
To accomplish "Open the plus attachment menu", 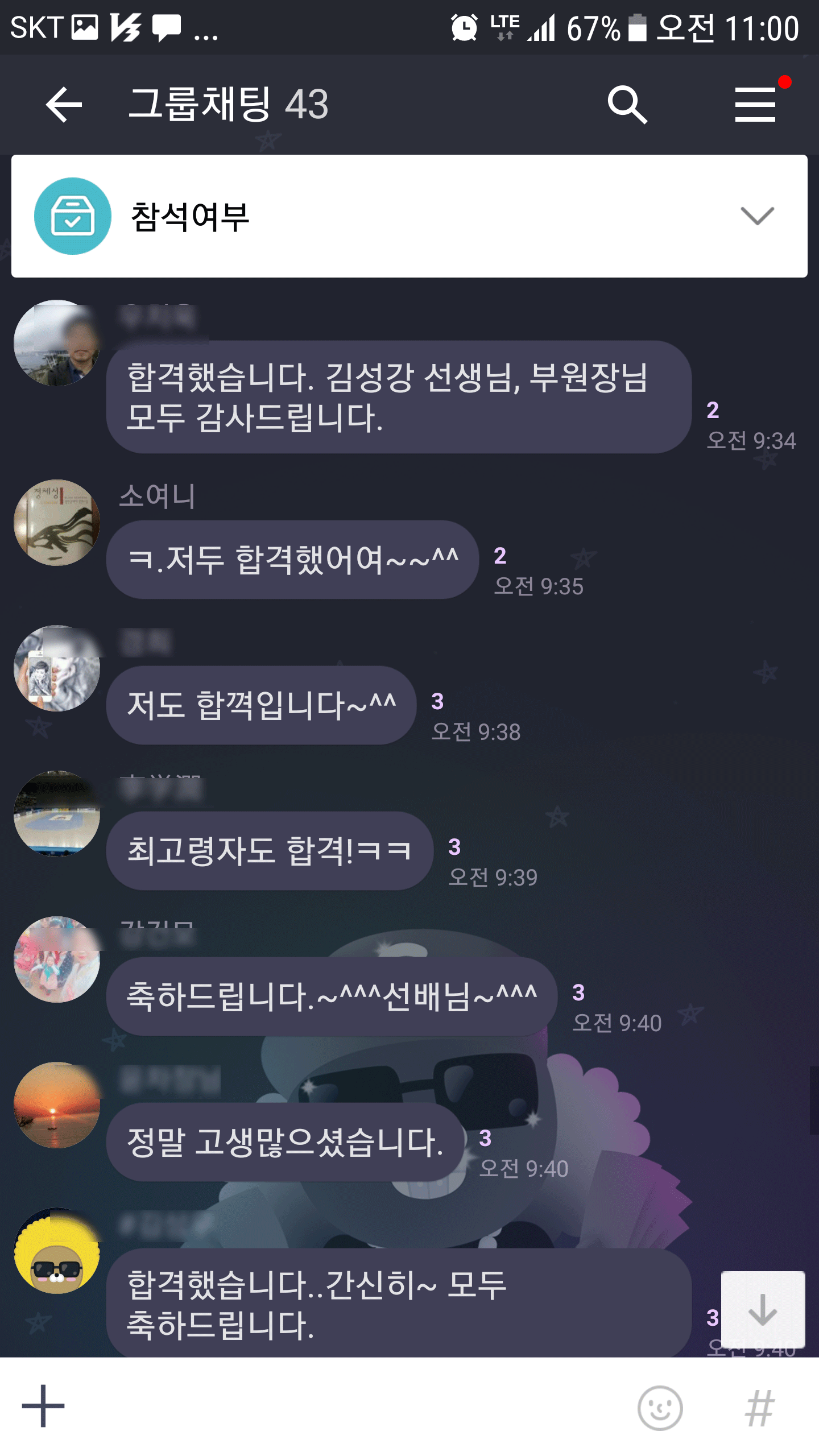I will pos(43,1406).
